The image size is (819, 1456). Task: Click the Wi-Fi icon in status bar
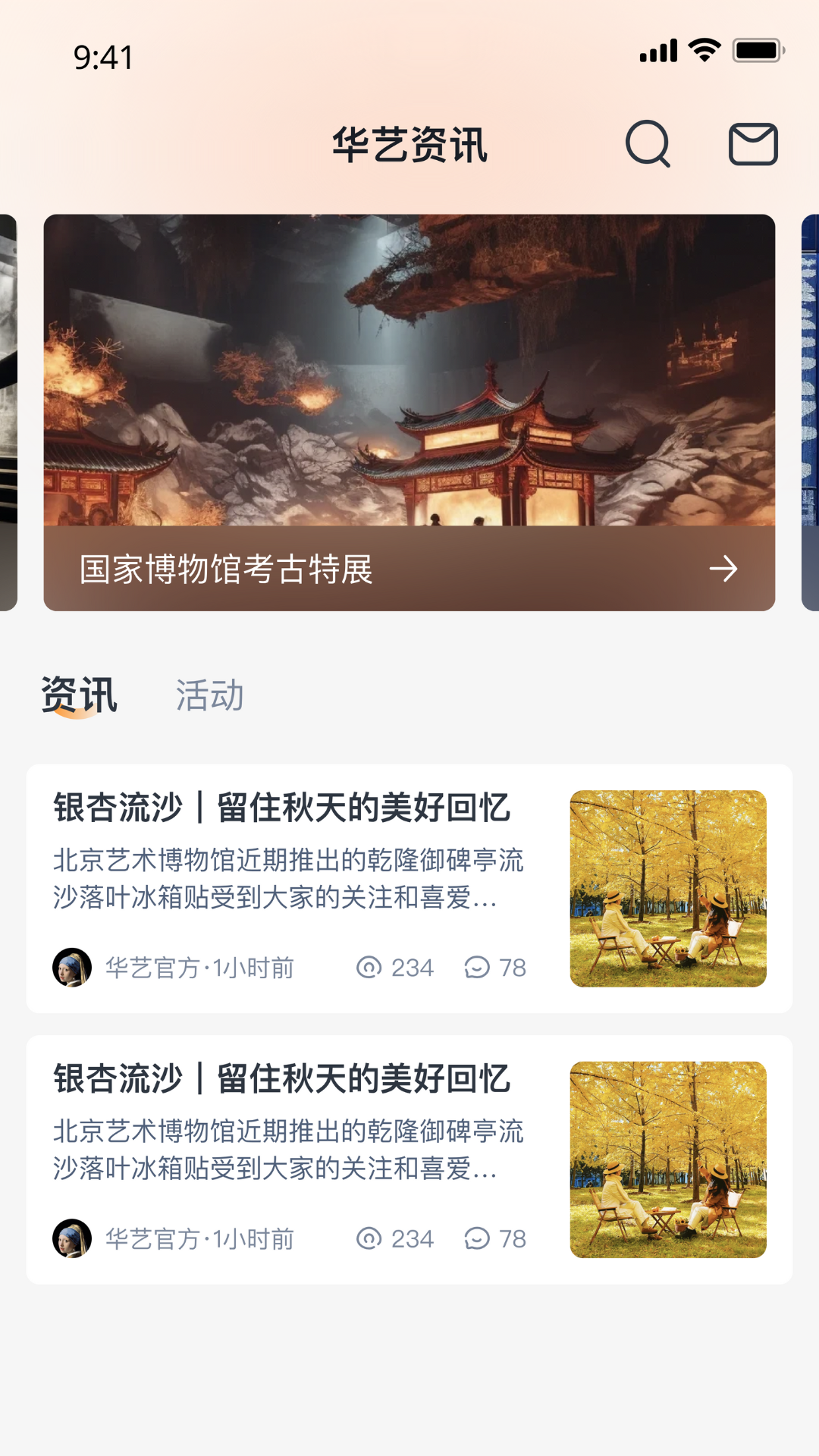[704, 51]
